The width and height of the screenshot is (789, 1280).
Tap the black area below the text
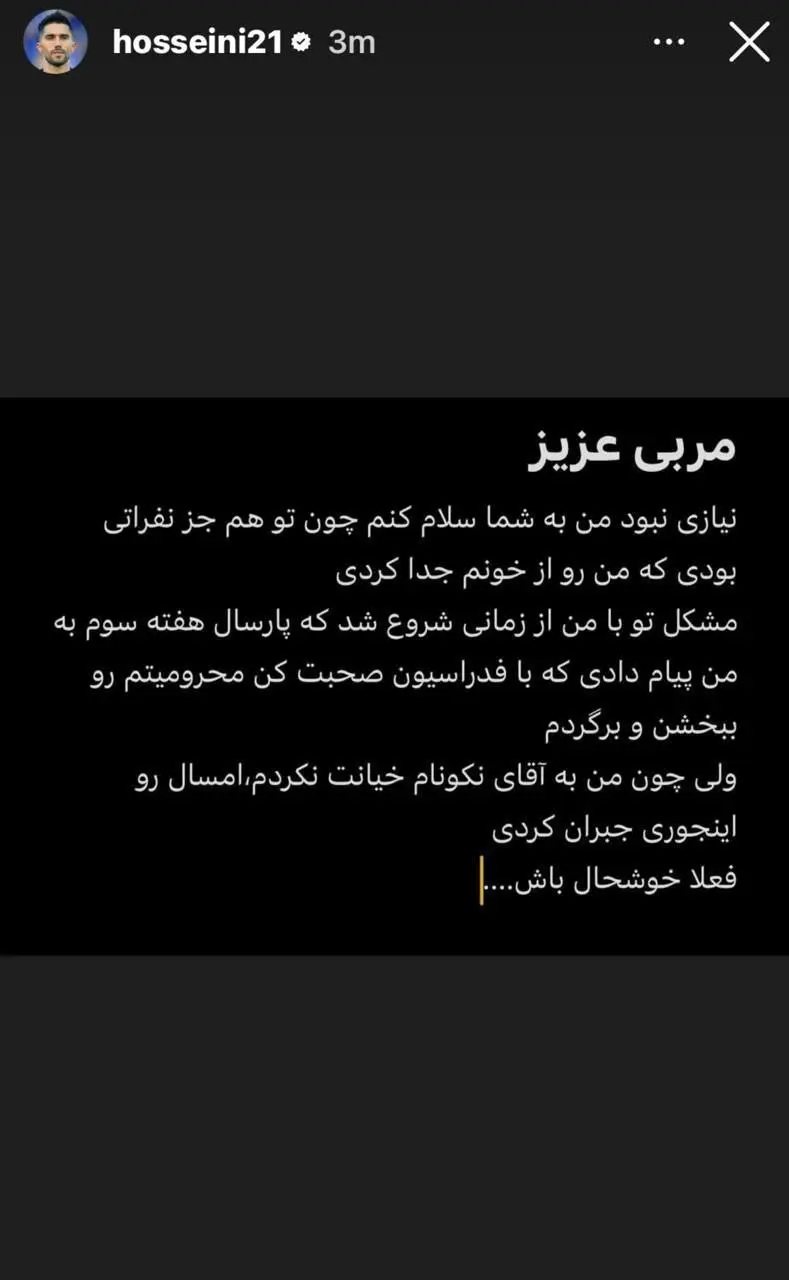[394, 1100]
